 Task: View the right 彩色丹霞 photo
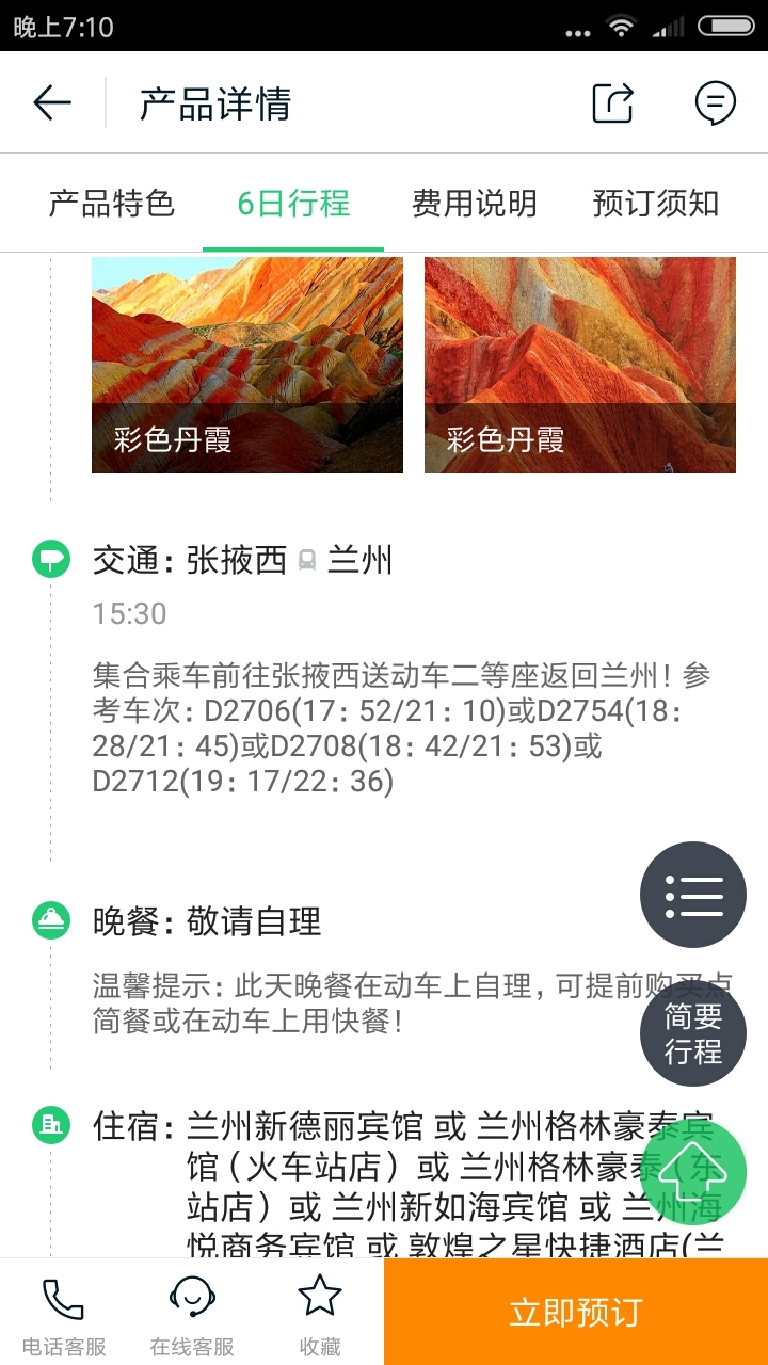580,365
